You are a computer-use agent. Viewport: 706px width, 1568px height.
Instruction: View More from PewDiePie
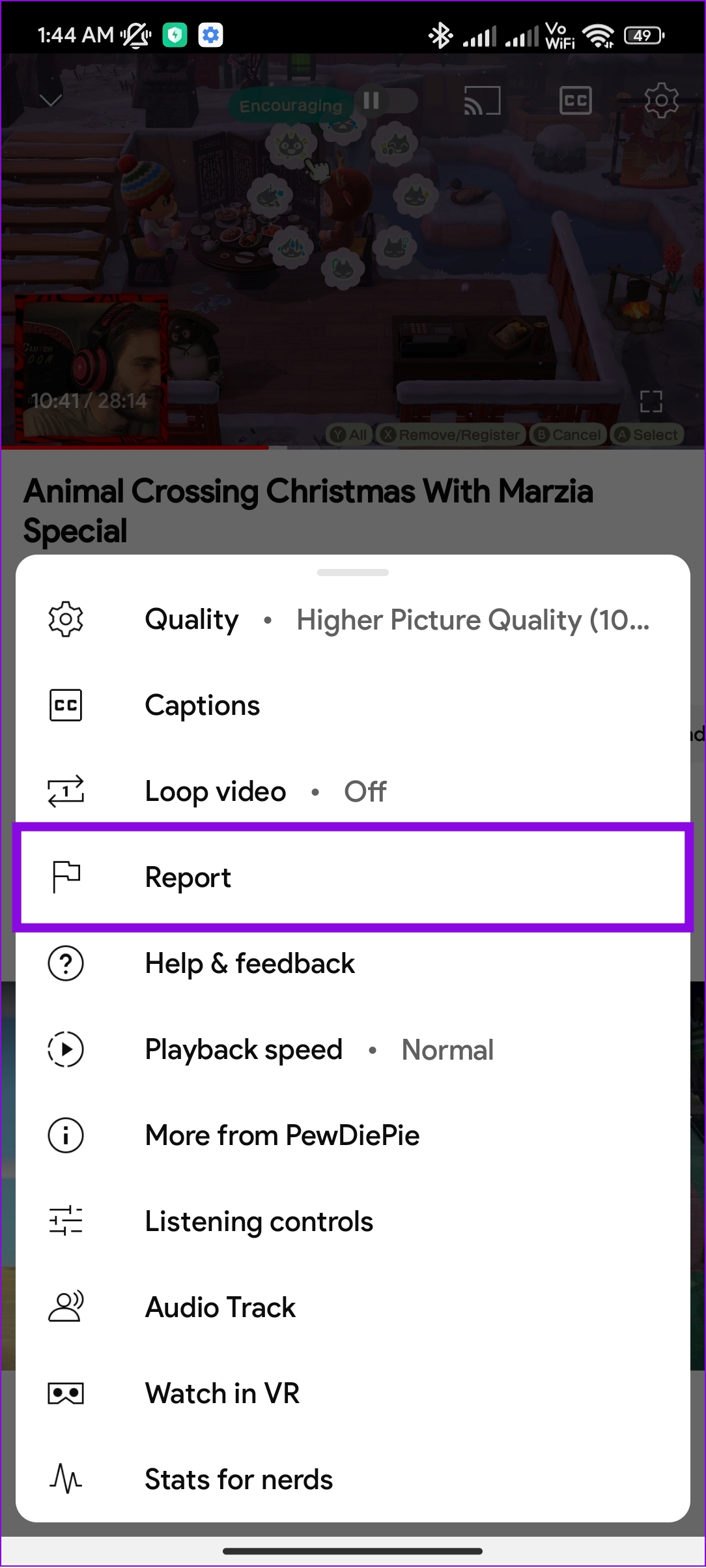click(353, 1135)
